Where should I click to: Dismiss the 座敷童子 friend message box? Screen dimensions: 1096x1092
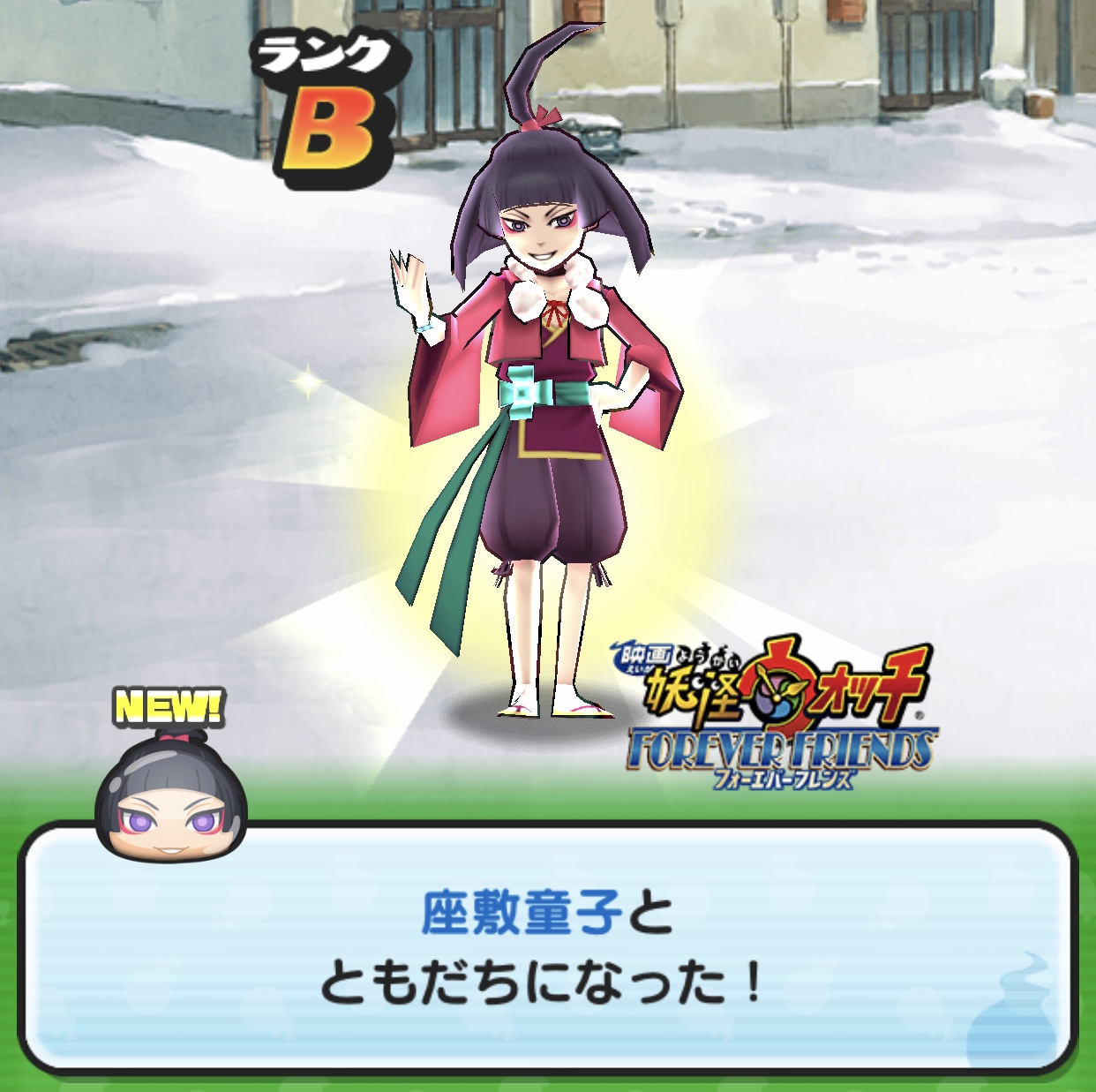point(547,949)
